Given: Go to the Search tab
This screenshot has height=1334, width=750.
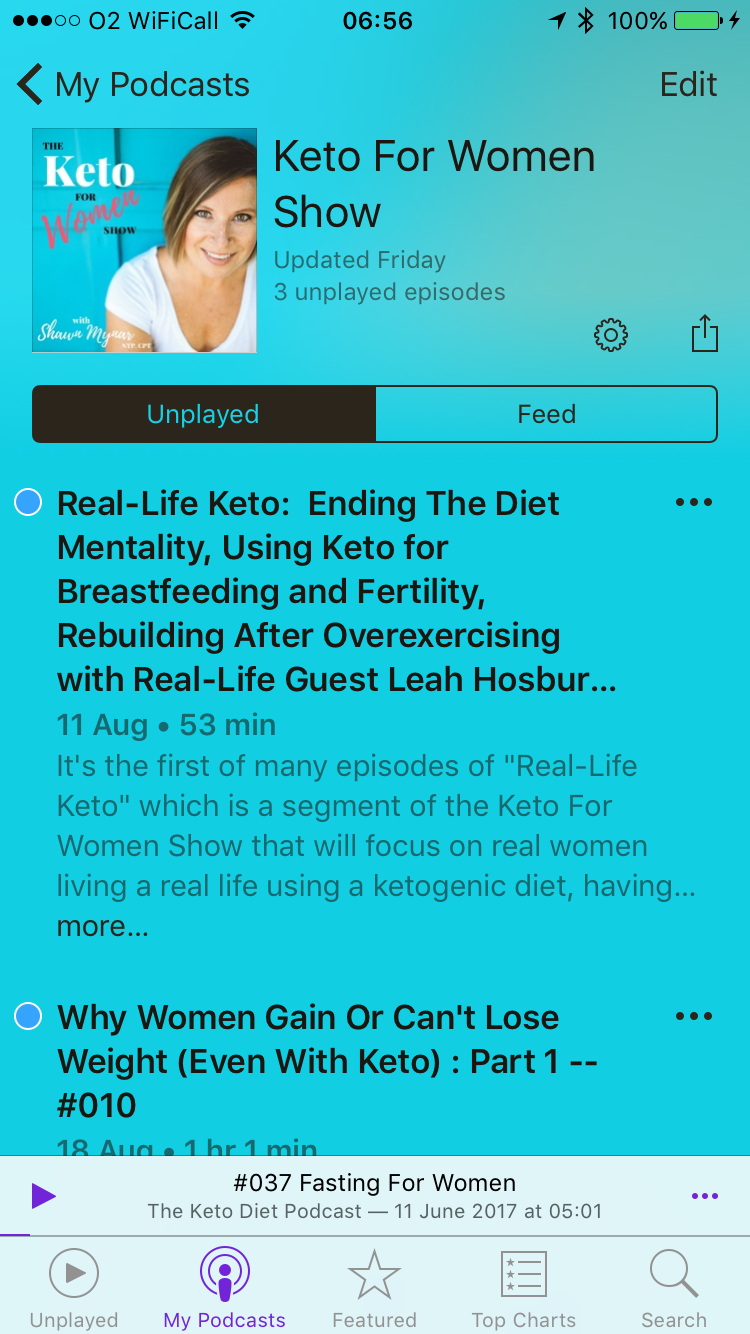Looking at the screenshot, I should [674, 1288].
